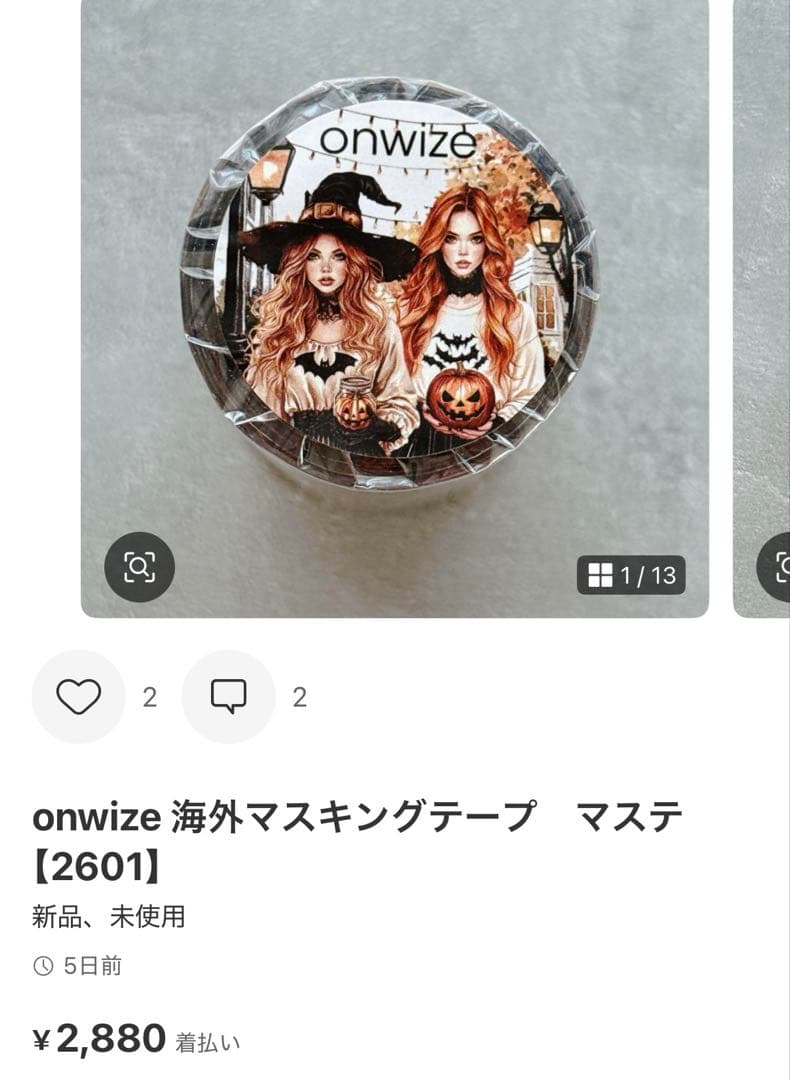View comments by clicking the comment count 2
The width and height of the screenshot is (790, 1080).
click(x=300, y=696)
